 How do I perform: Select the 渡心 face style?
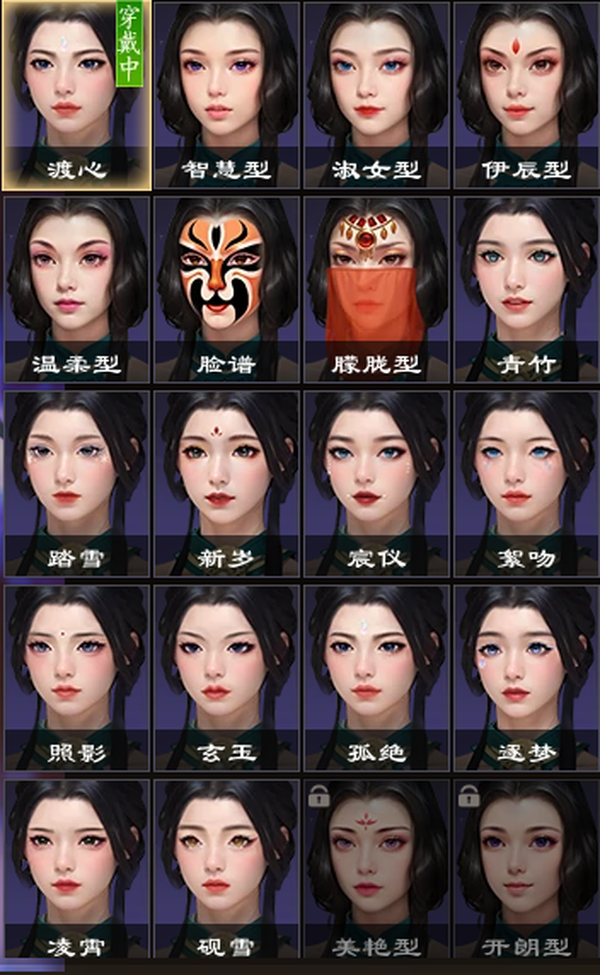coord(76,95)
